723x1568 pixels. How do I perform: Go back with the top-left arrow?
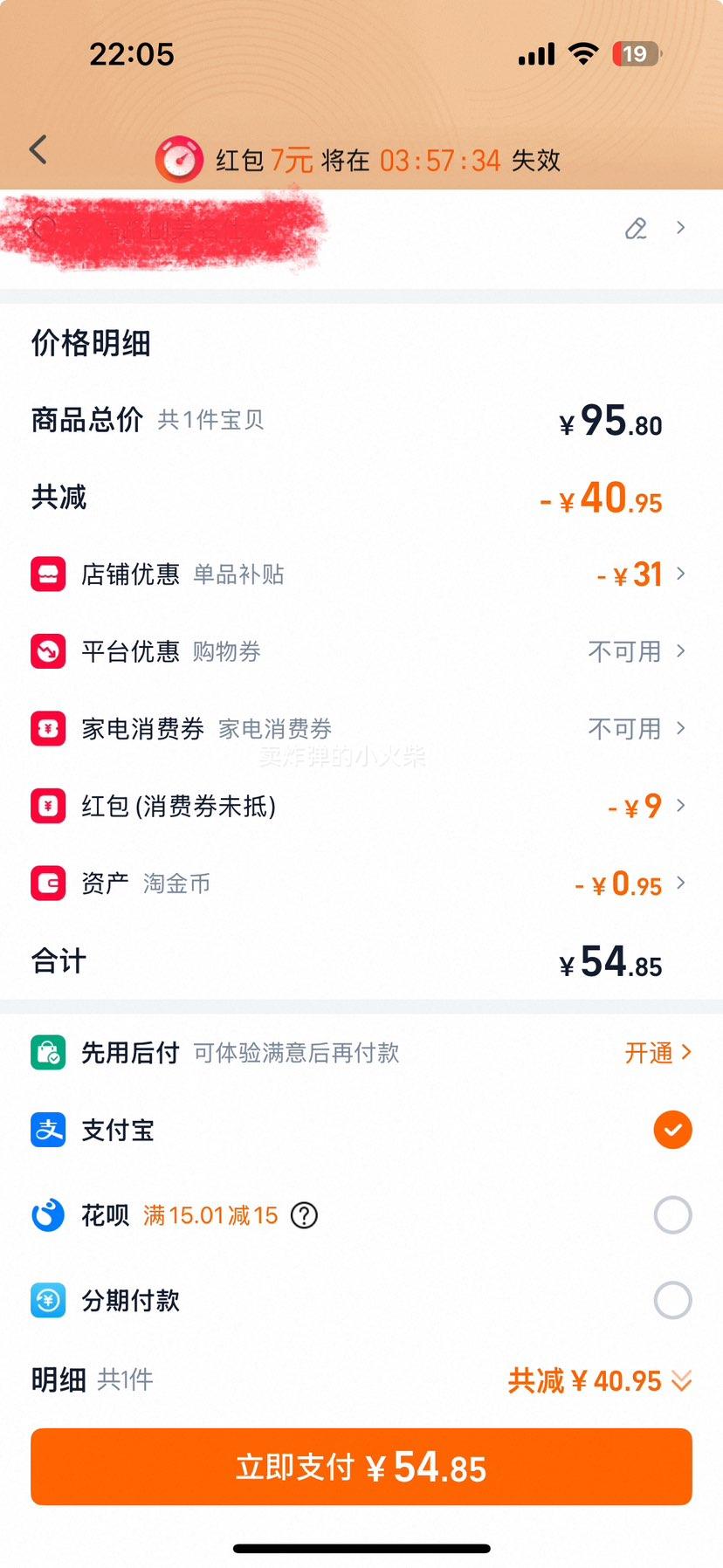(x=38, y=150)
